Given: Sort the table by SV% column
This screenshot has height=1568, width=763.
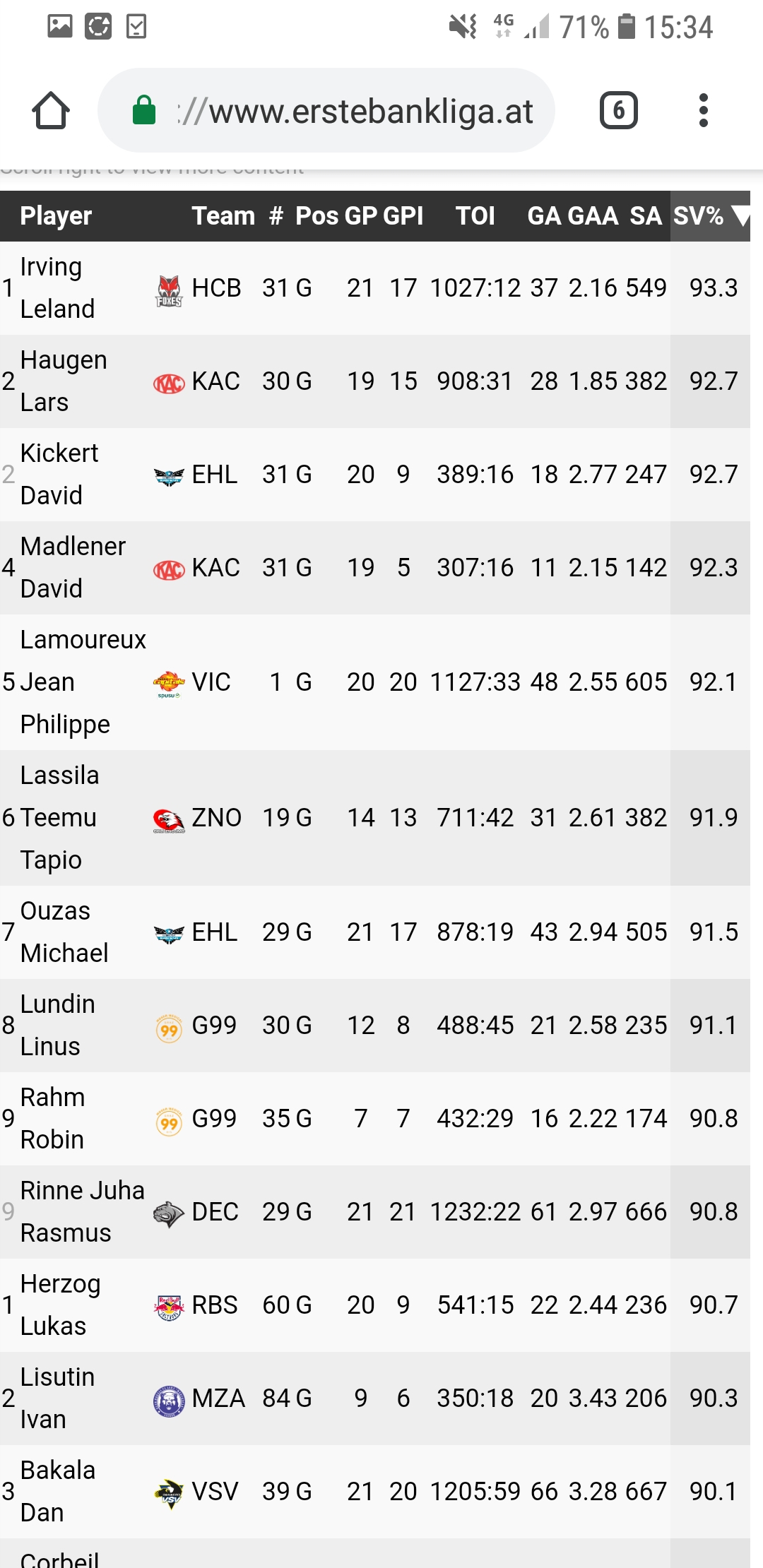Looking at the screenshot, I should click(x=699, y=216).
